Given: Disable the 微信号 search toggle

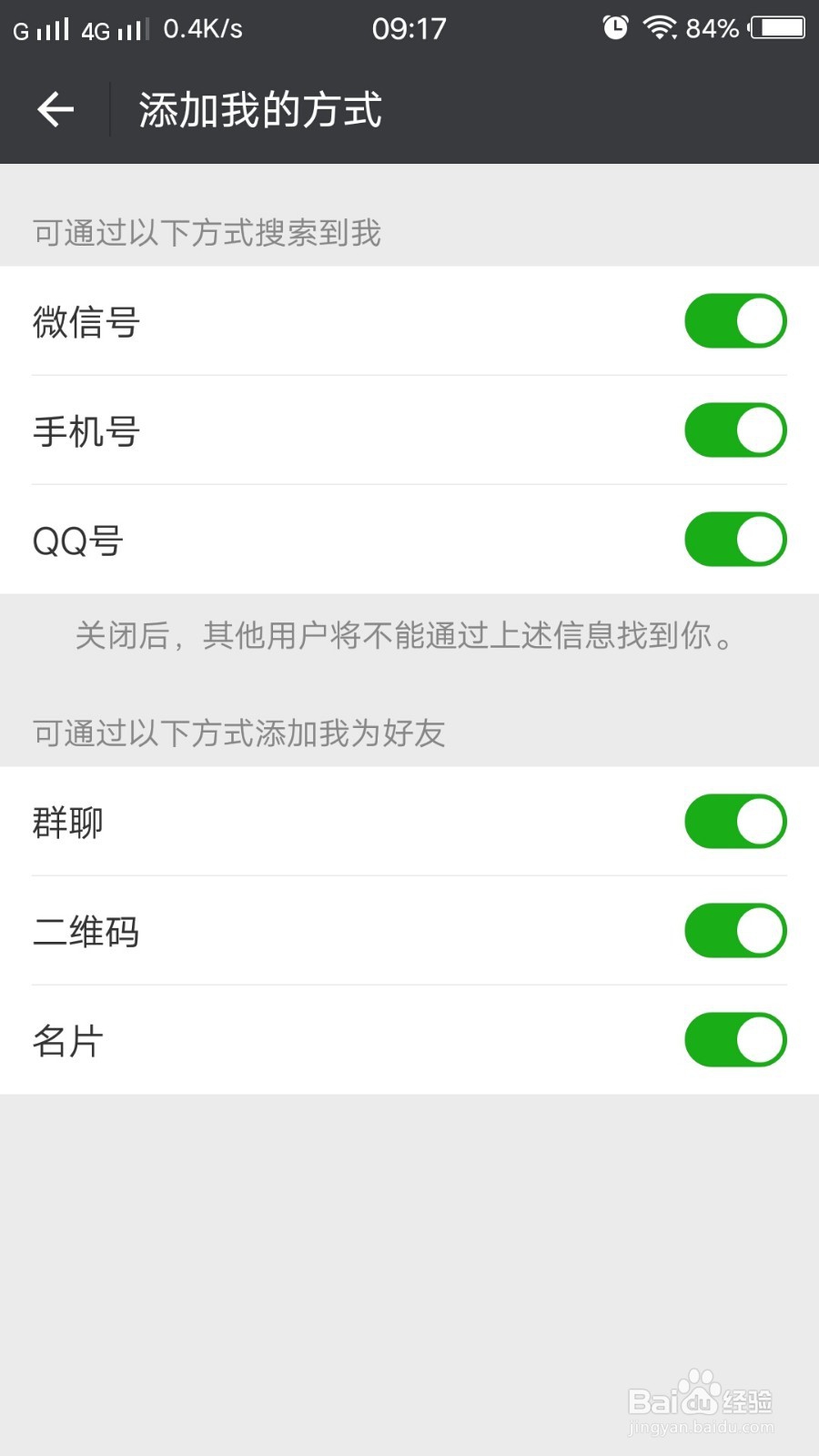Looking at the screenshot, I should click(x=735, y=320).
